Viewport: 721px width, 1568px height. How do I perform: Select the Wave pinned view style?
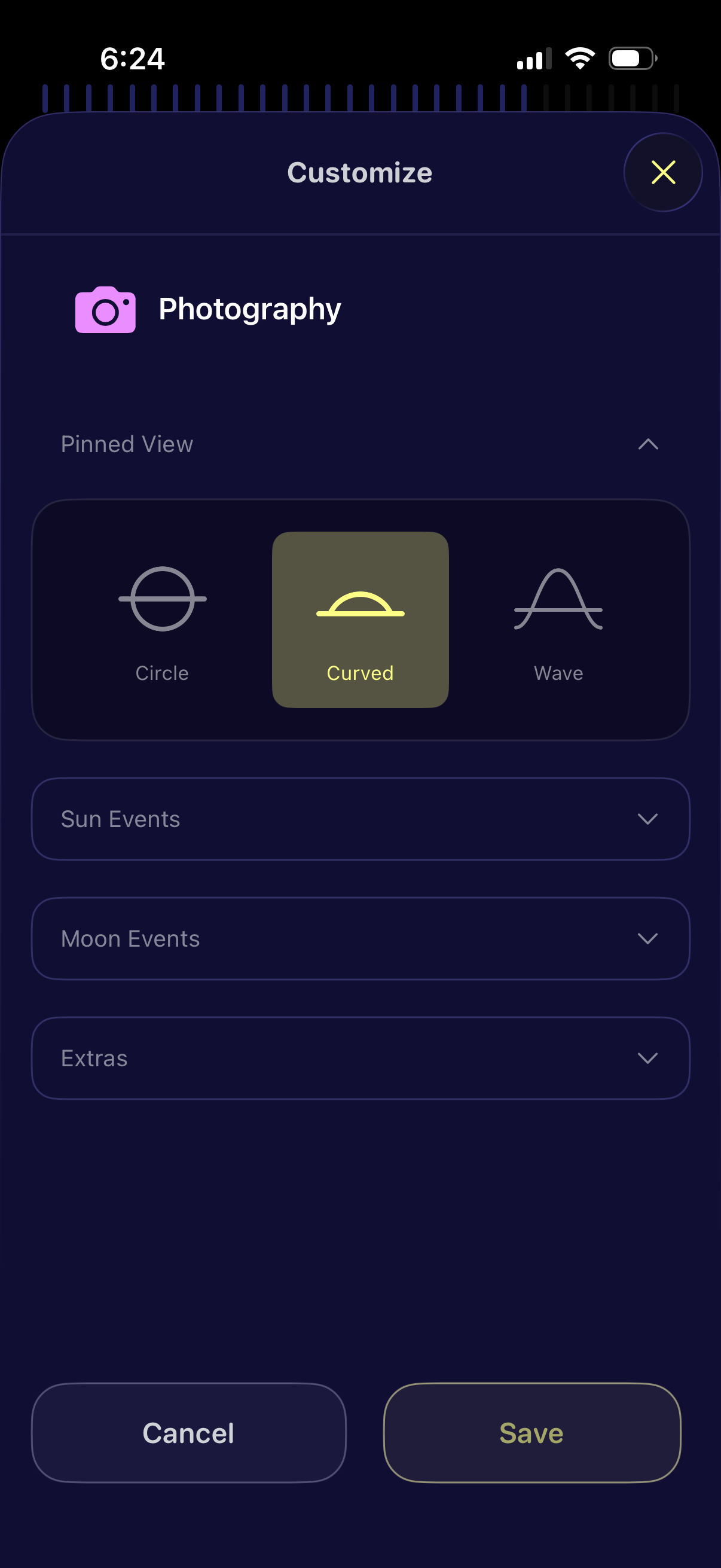click(557, 620)
